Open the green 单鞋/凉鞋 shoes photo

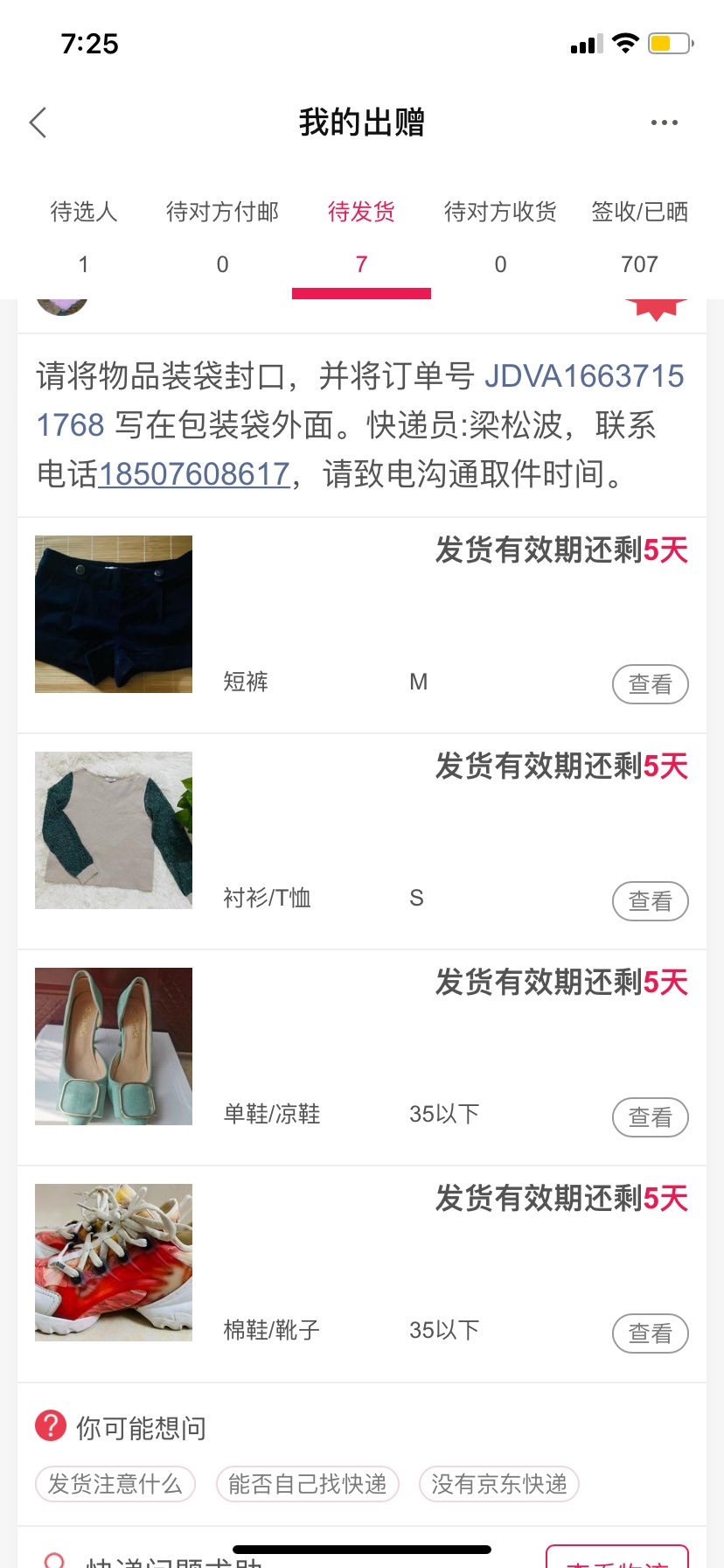coord(114,1046)
